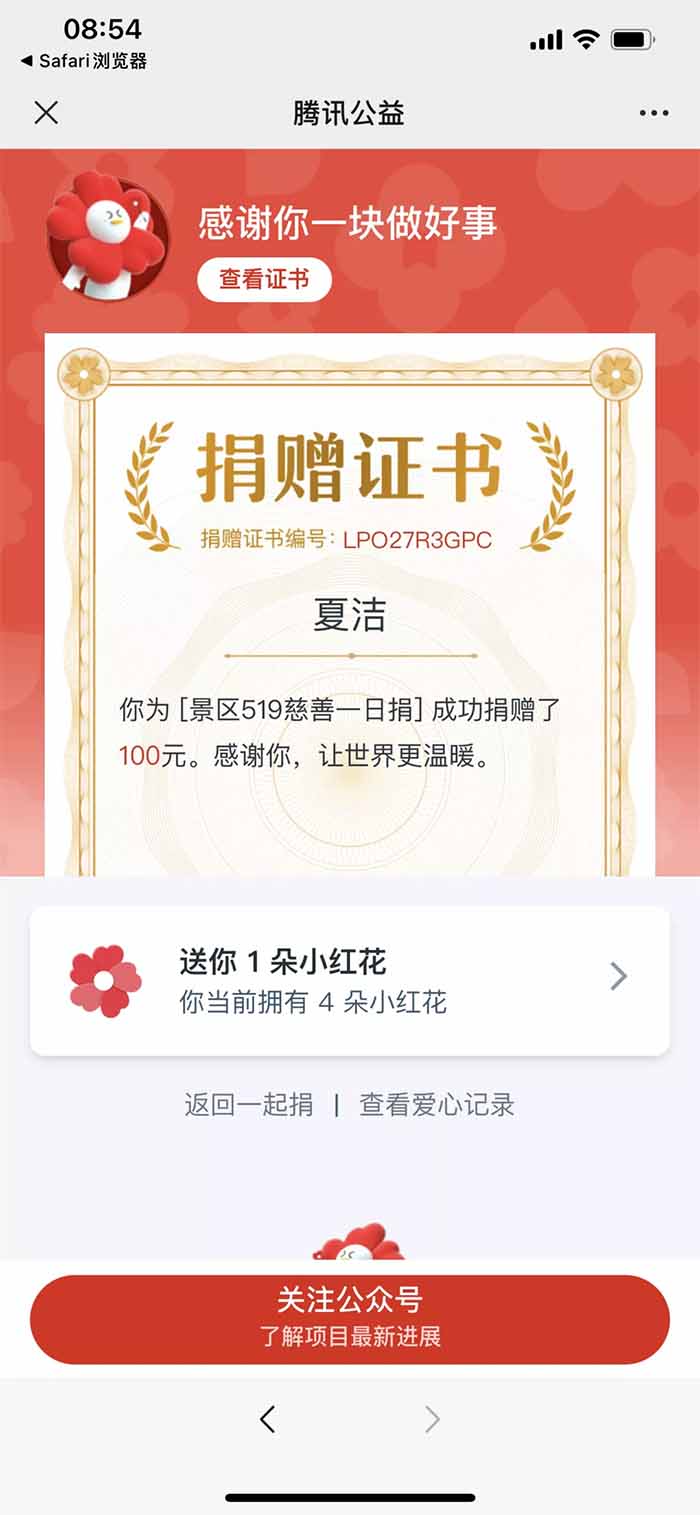
Task: Open the three-dot overflow menu
Action: coord(654,113)
